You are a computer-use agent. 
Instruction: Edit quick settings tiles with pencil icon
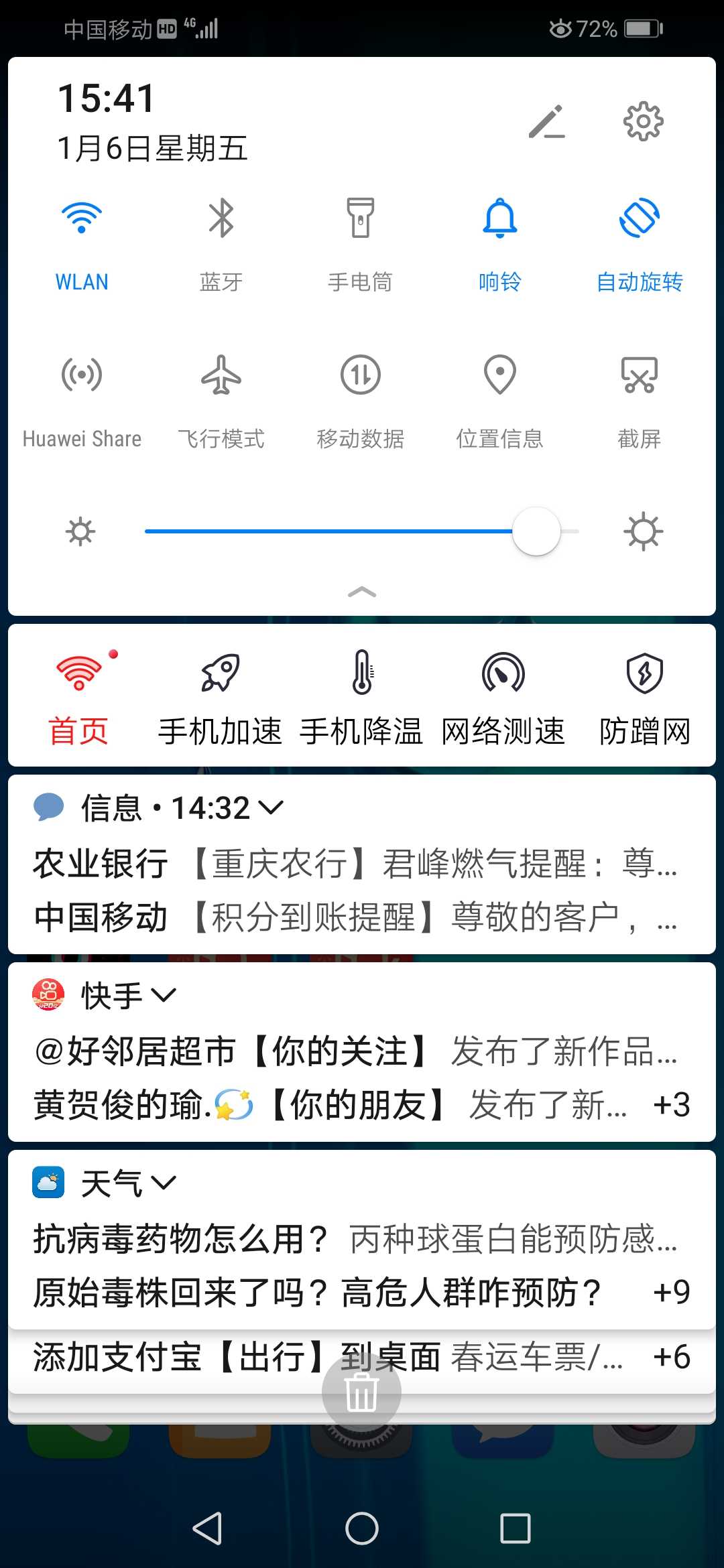point(547,121)
